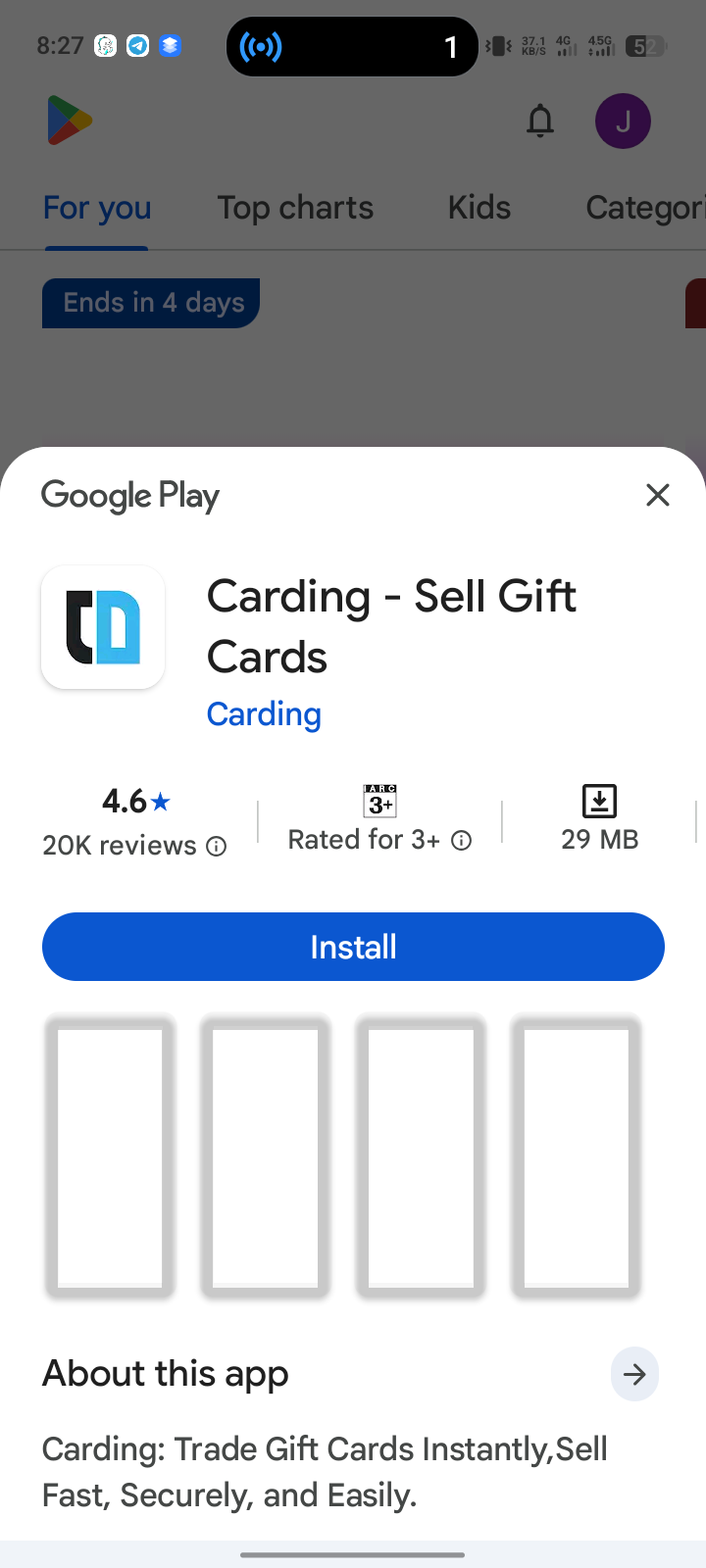Switch to the Kids tab
The width and height of the screenshot is (706, 1568).
point(479,208)
